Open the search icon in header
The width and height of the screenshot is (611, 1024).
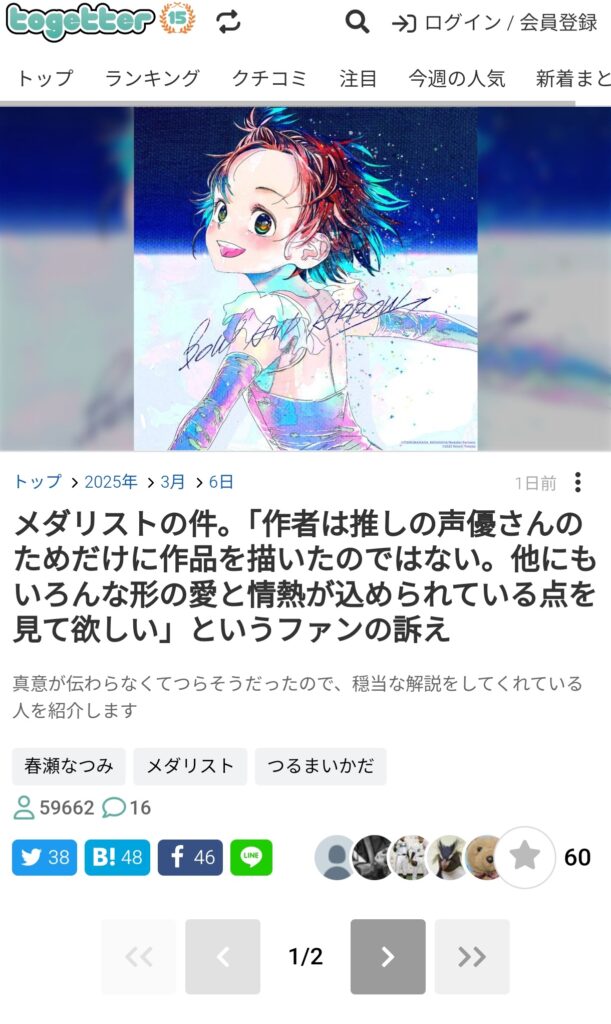(357, 22)
